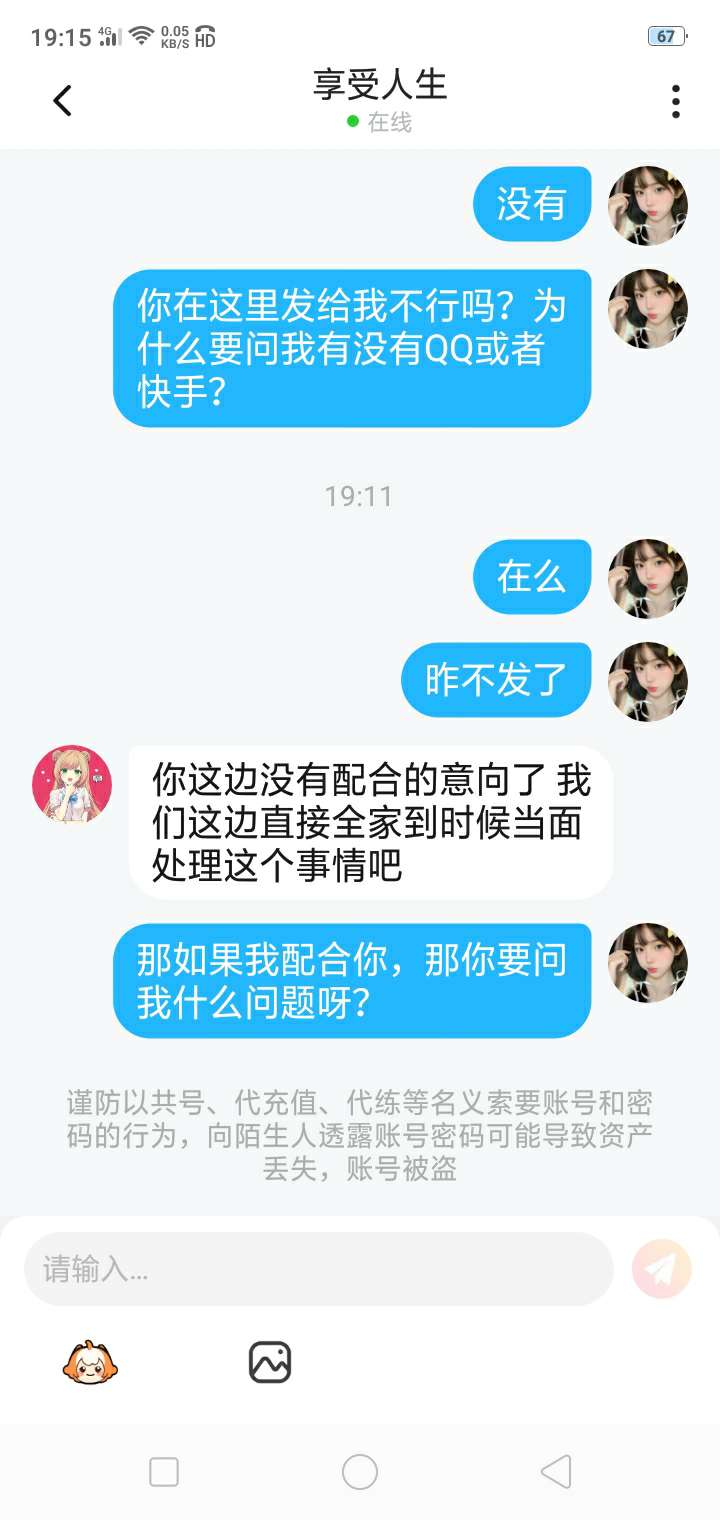Go back from the 享受人生 chat
This screenshot has height=1520, width=720.
tap(62, 101)
